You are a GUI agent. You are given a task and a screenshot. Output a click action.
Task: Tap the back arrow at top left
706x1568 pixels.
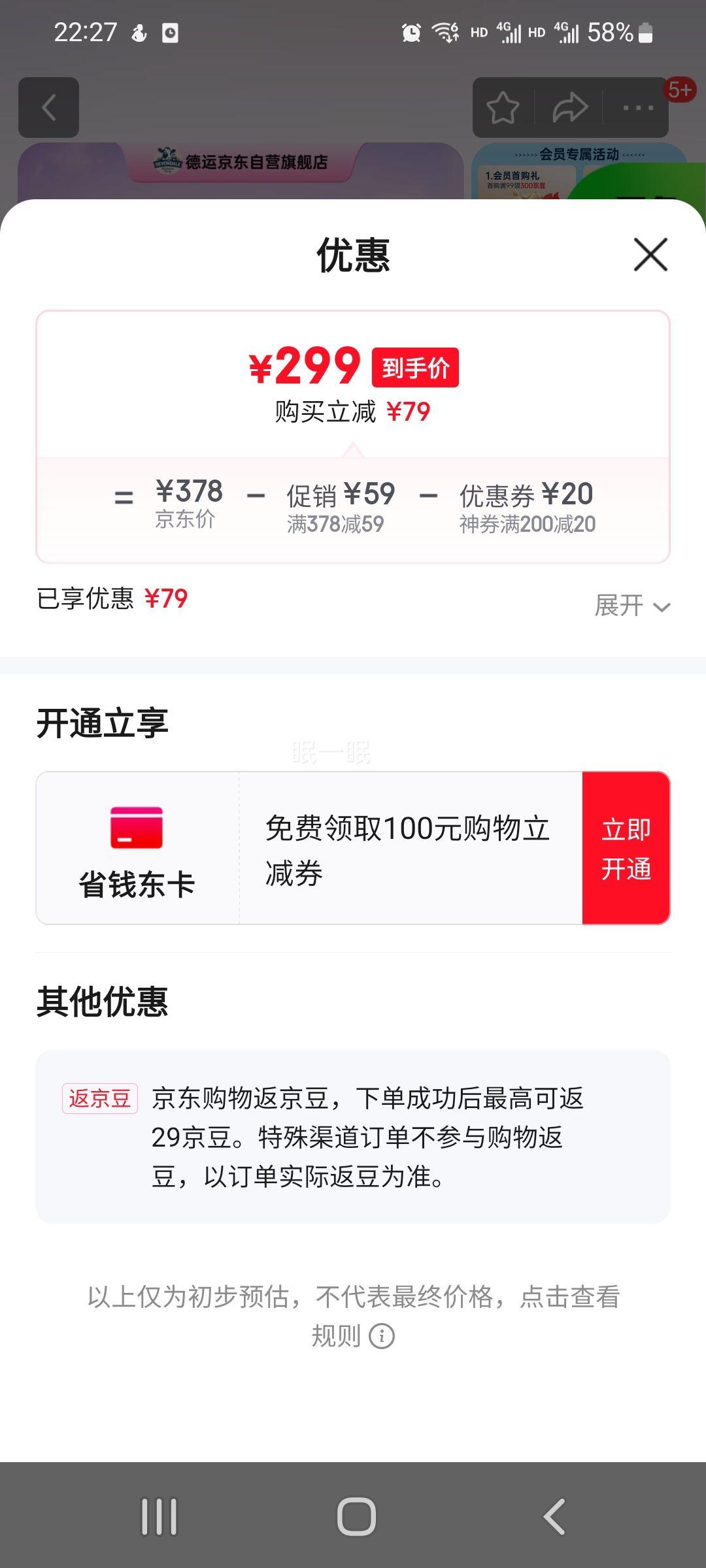point(49,107)
